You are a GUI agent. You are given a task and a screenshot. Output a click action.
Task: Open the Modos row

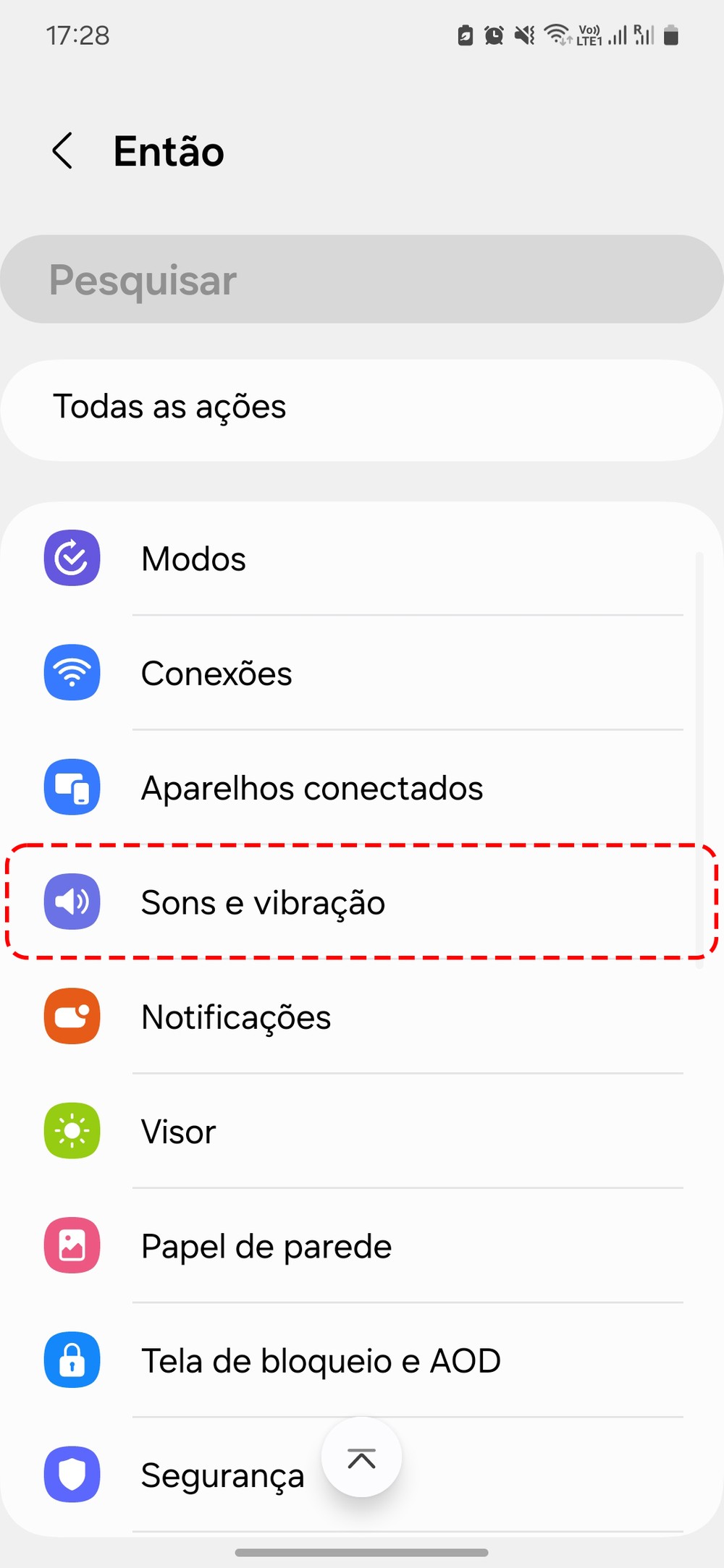362,559
